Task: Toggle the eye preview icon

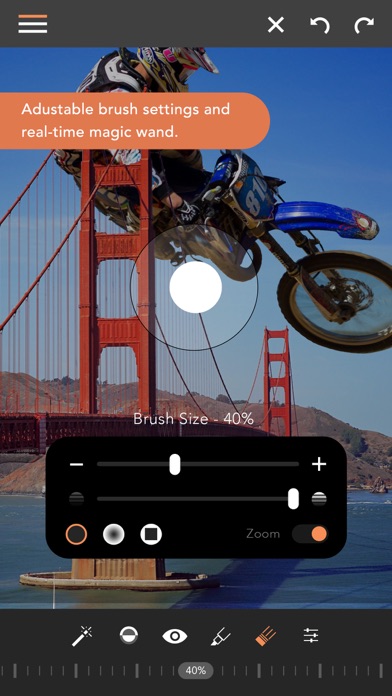Action: 174,636
